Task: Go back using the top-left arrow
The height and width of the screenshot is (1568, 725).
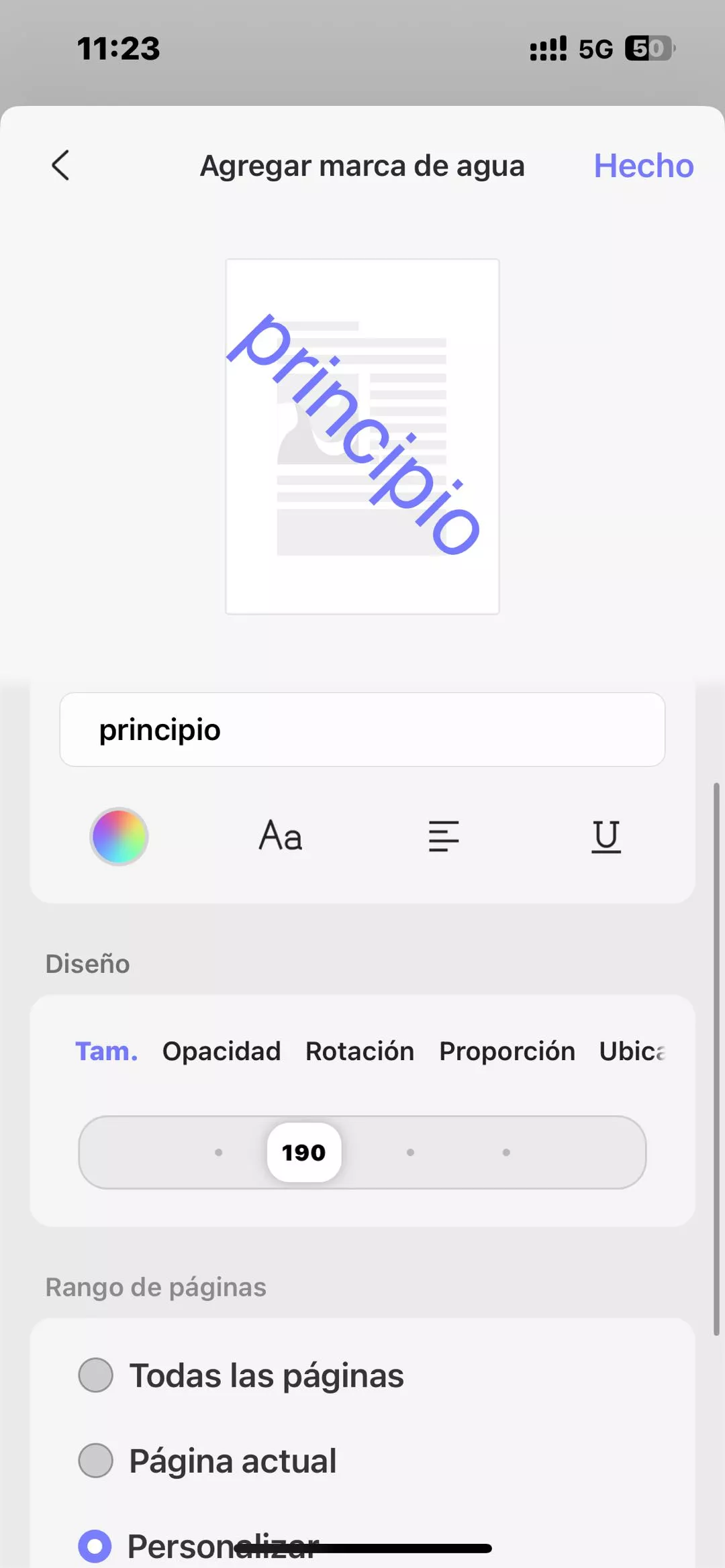Action: [x=60, y=166]
